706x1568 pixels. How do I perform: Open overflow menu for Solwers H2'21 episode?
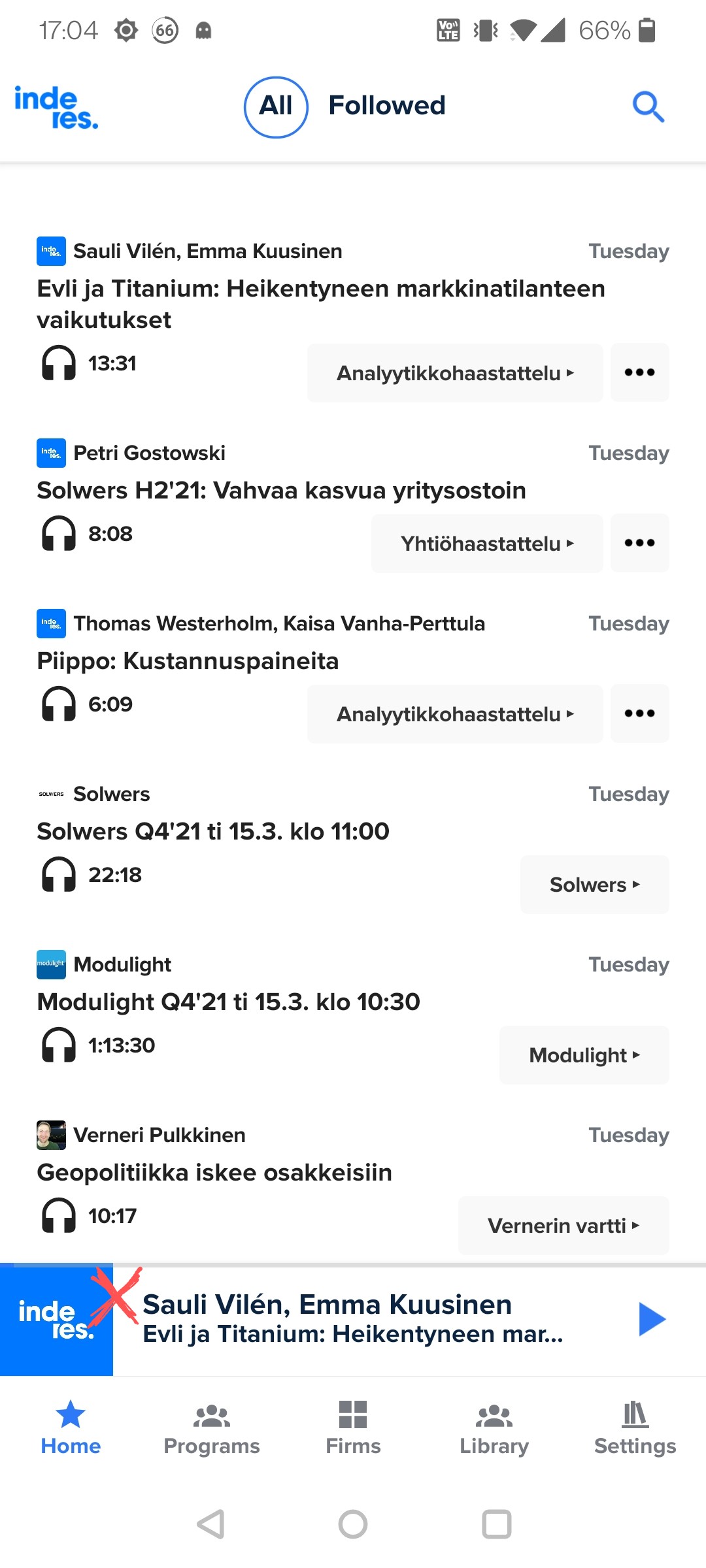639,543
